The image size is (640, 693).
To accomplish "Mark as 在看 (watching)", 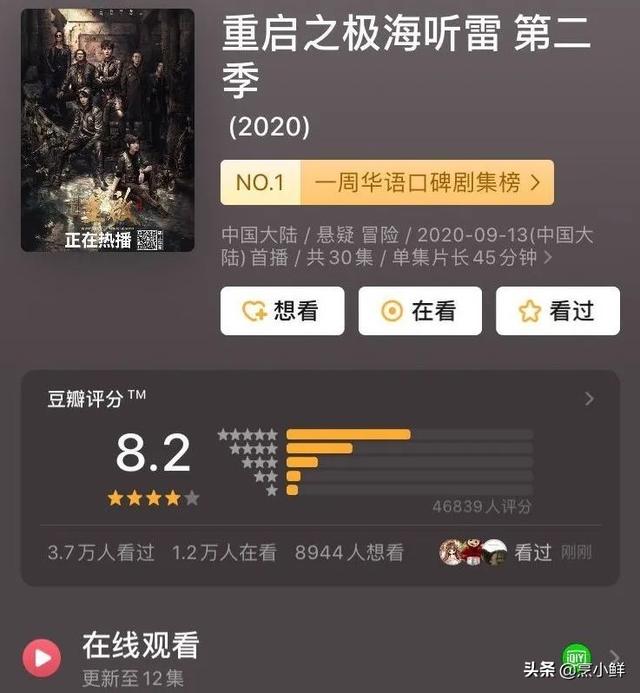I will pos(420,311).
